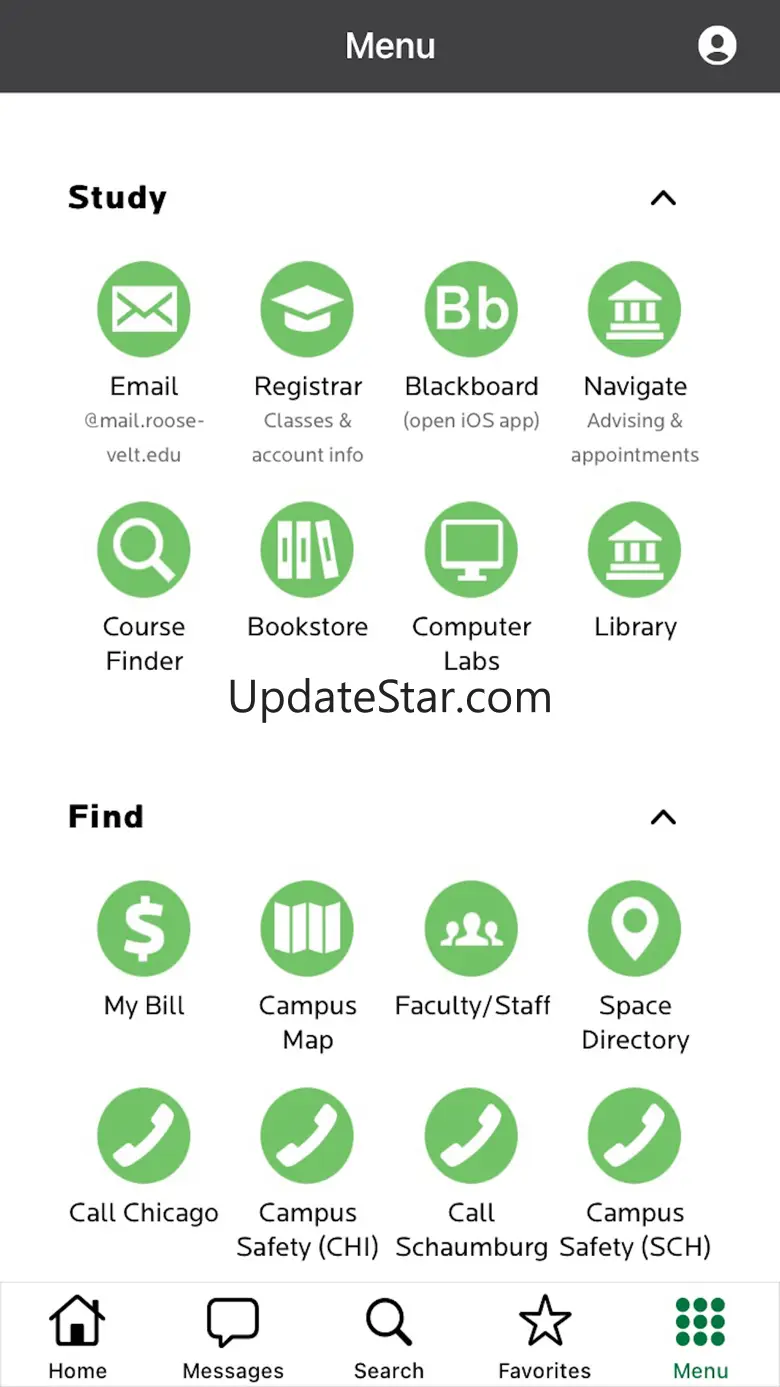Open Space Directory
Screen dimensions: 780x1387
pyautogui.click(x=634, y=928)
